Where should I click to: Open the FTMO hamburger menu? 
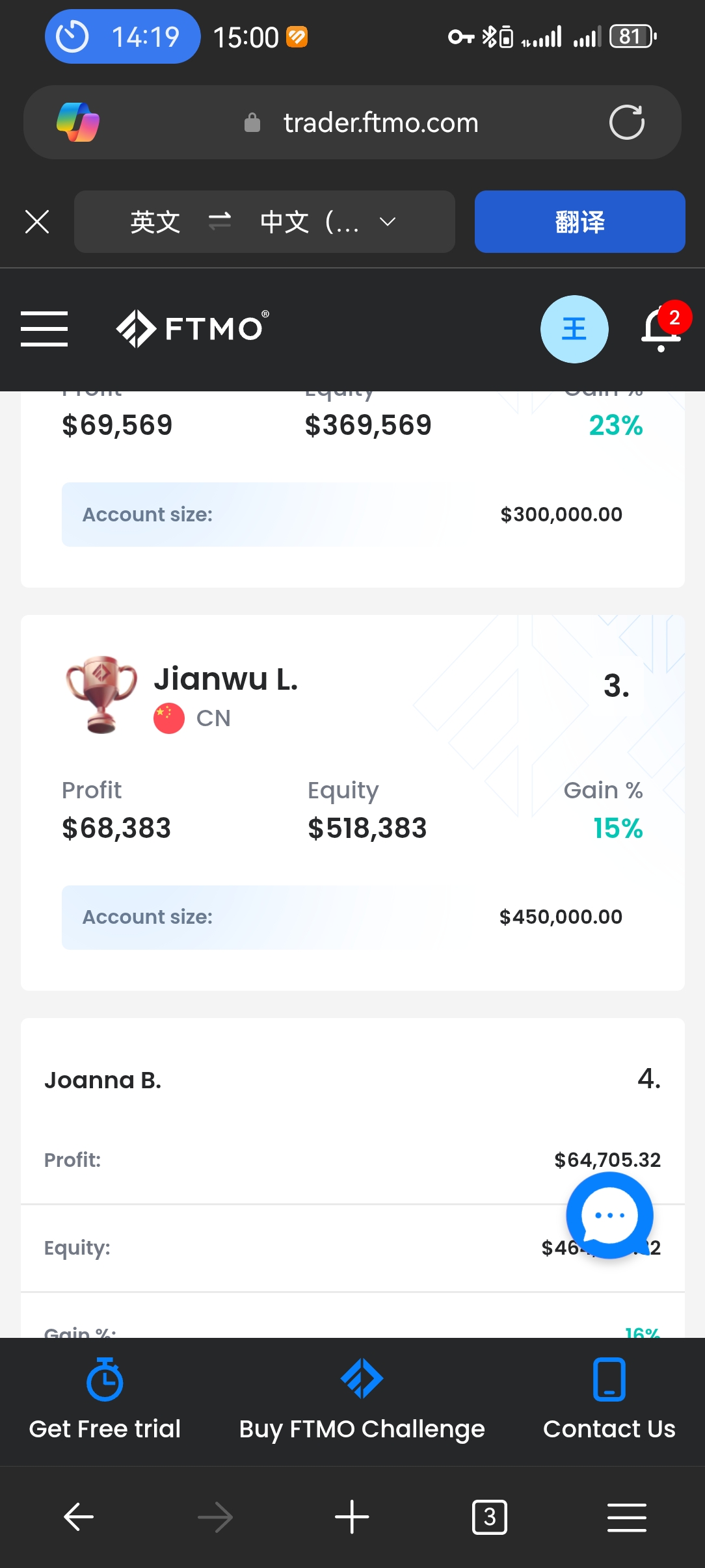point(44,328)
